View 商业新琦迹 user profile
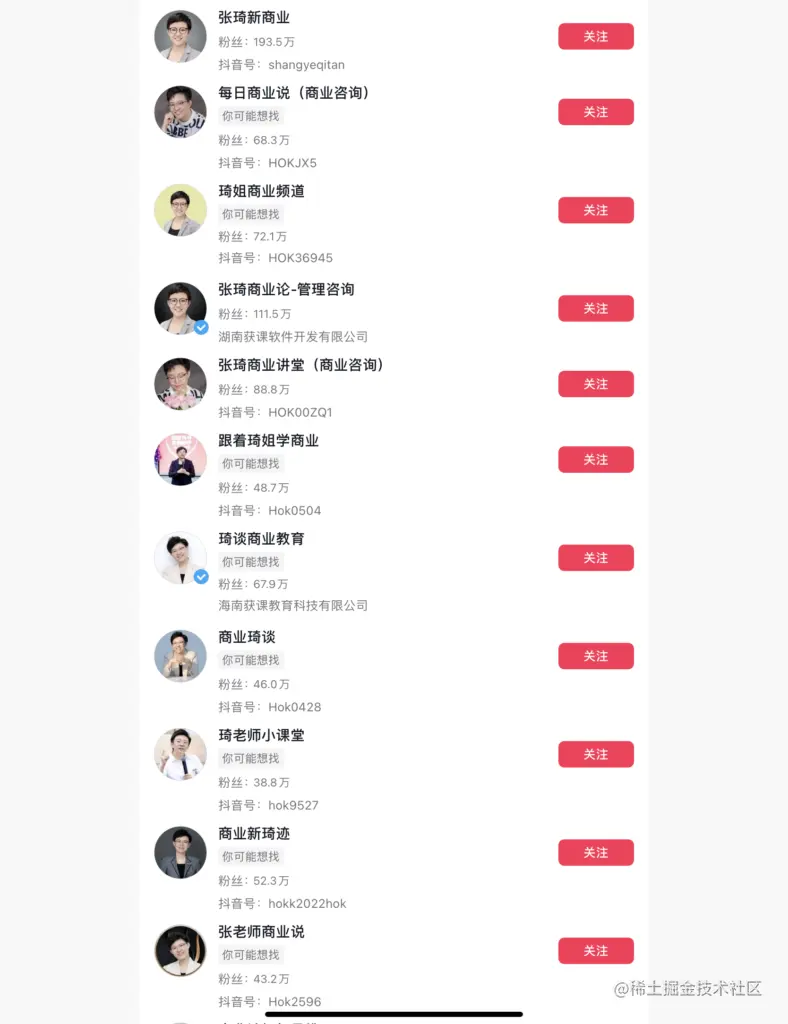Screen dimensions: 788x1024 [261, 833]
